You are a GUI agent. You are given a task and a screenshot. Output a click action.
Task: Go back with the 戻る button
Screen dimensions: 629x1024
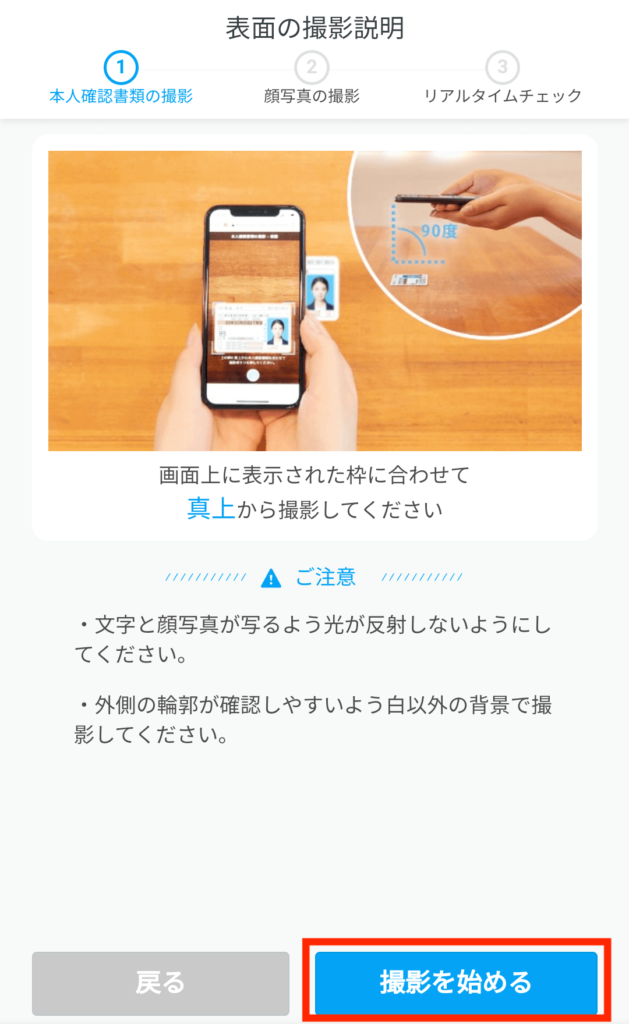(x=161, y=983)
